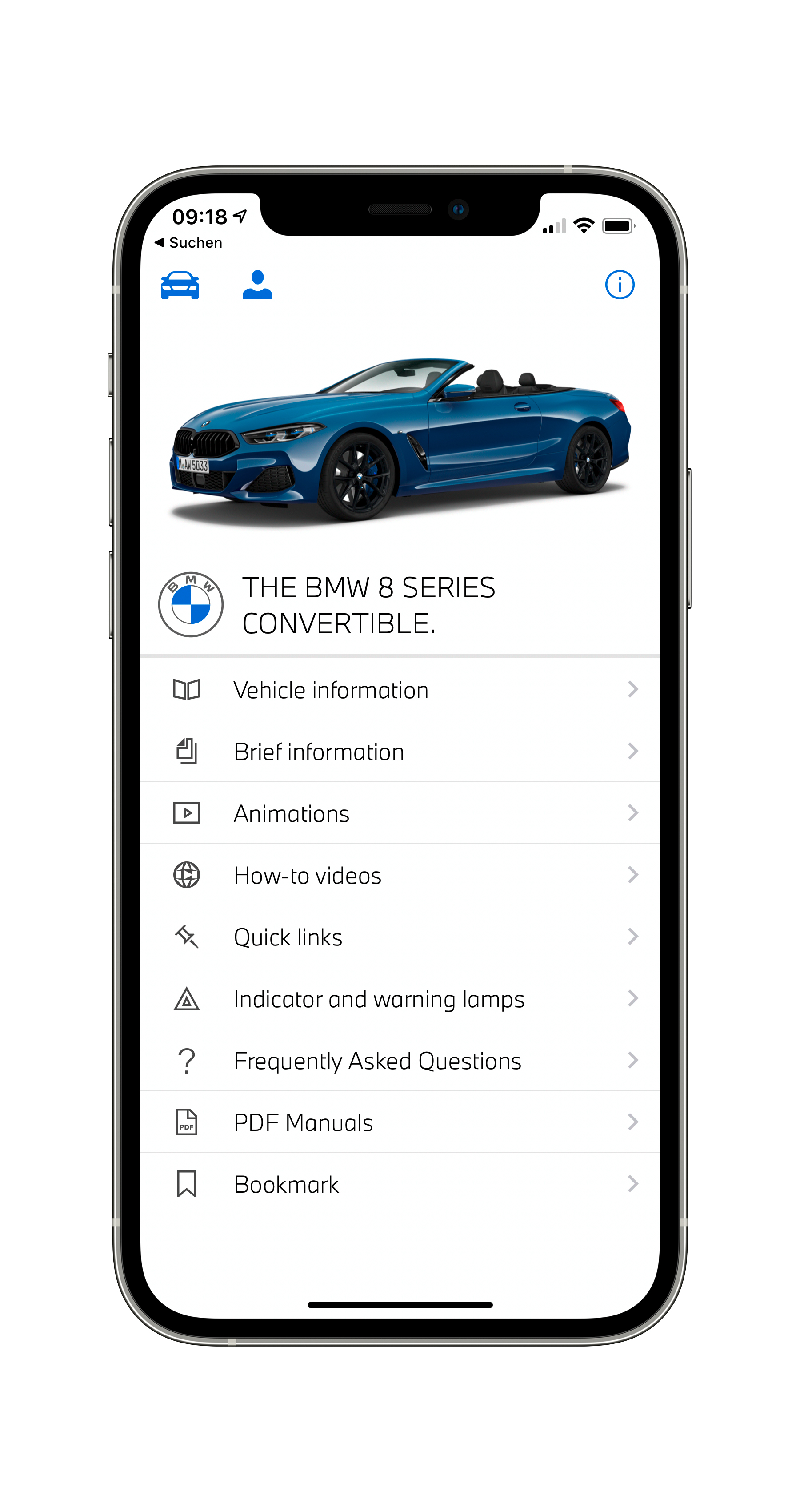Open How-to videos
Viewport: 800px width, 1512px height.
coord(400,875)
